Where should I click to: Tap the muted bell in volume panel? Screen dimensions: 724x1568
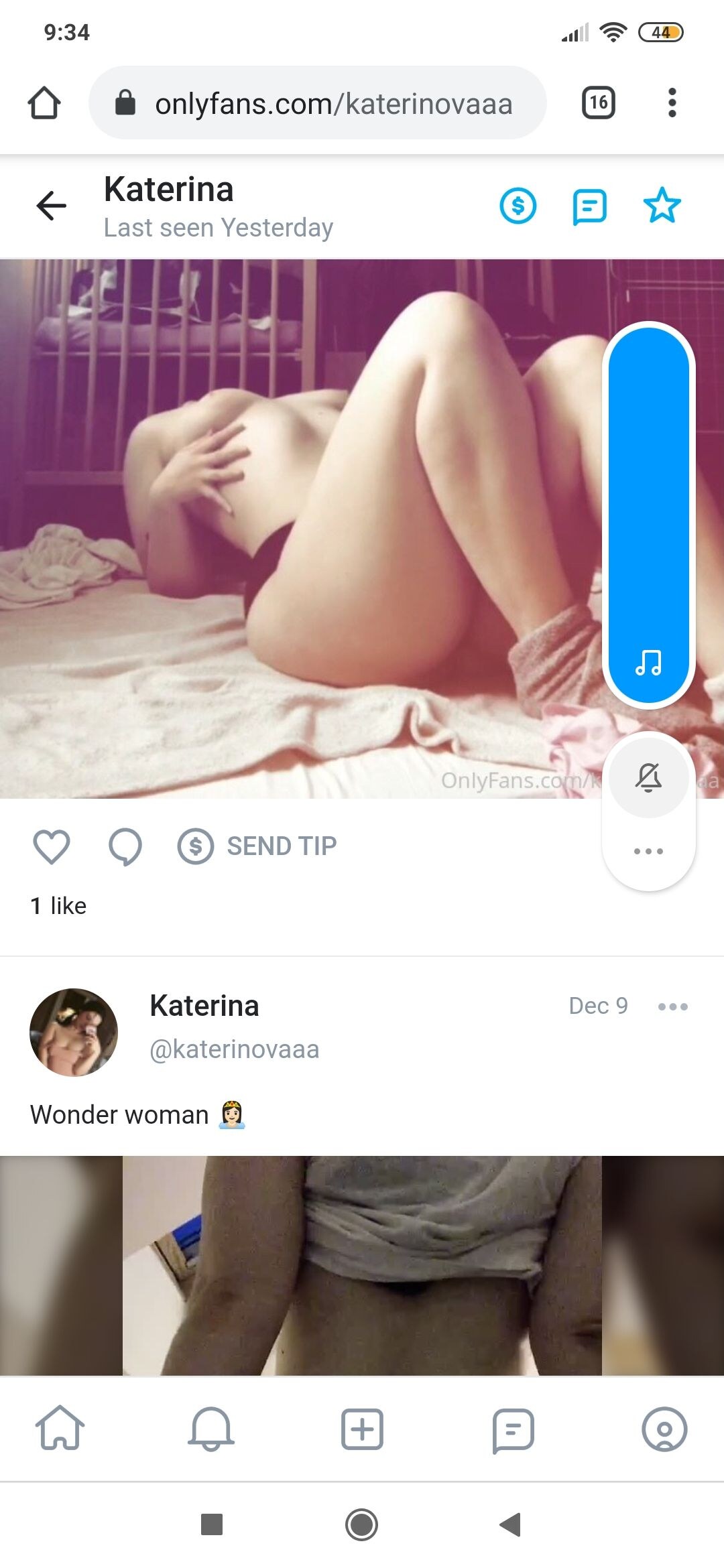point(648,777)
